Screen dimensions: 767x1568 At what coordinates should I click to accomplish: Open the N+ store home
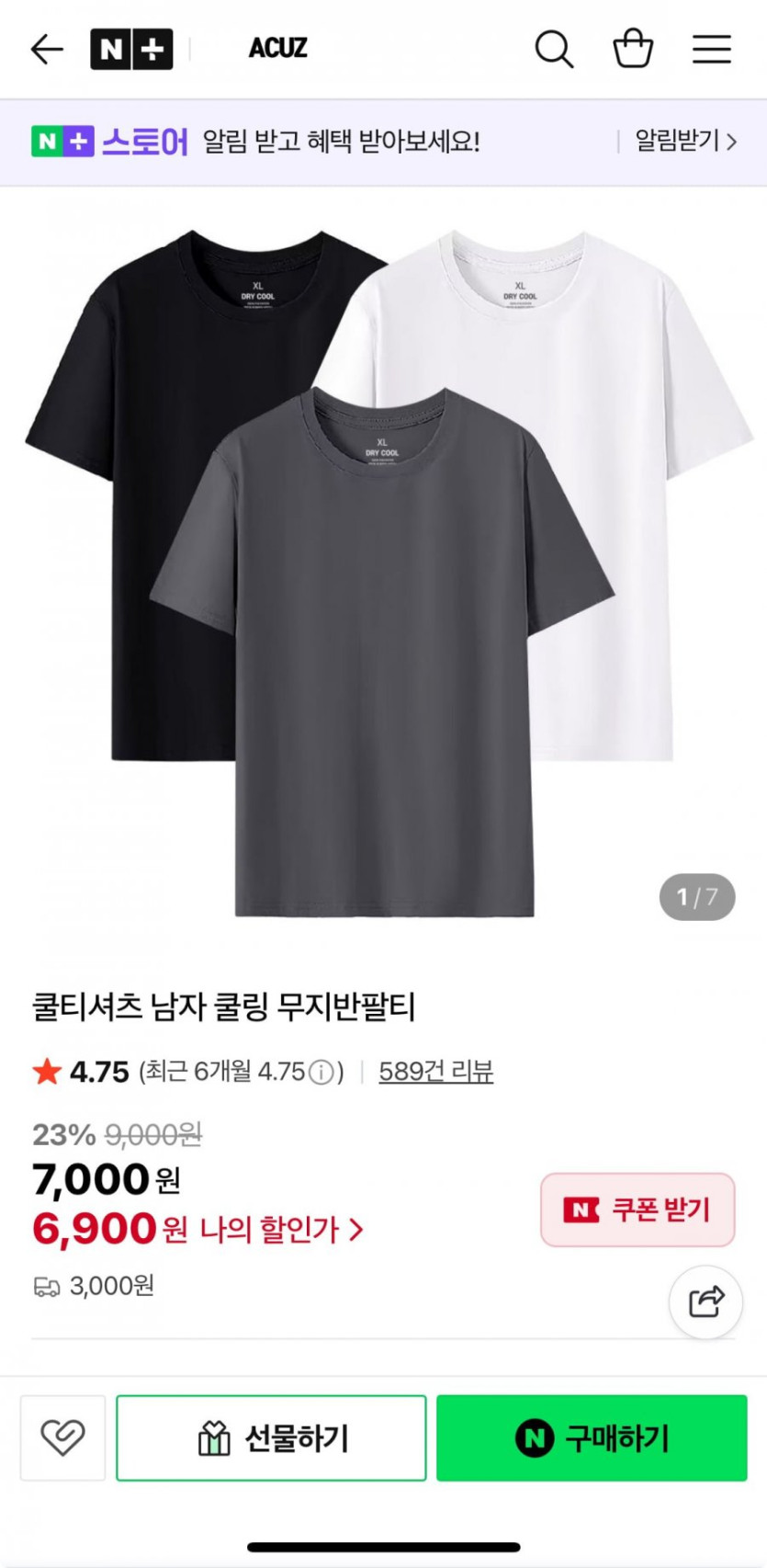click(x=131, y=49)
